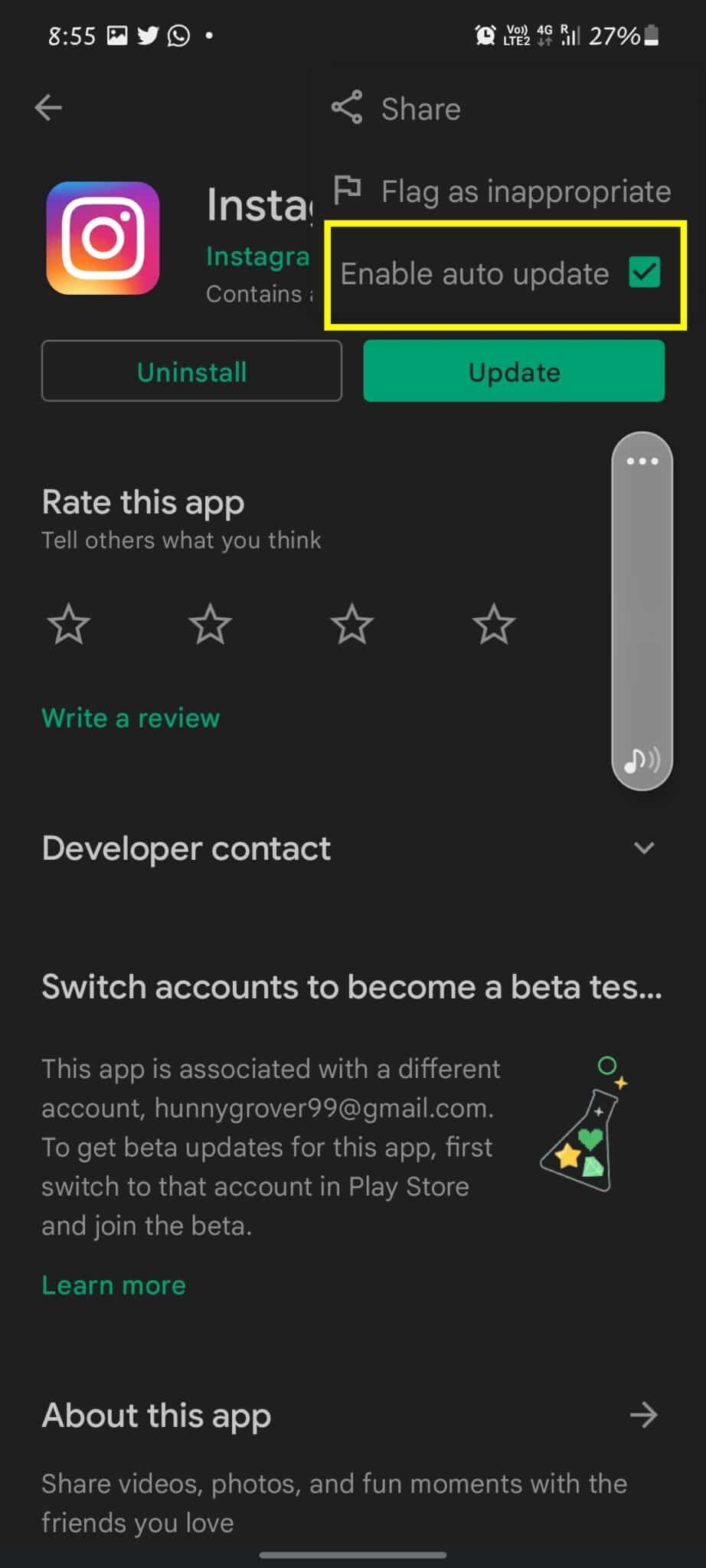
Task: Select Share from the overflow menu
Action: (x=420, y=108)
